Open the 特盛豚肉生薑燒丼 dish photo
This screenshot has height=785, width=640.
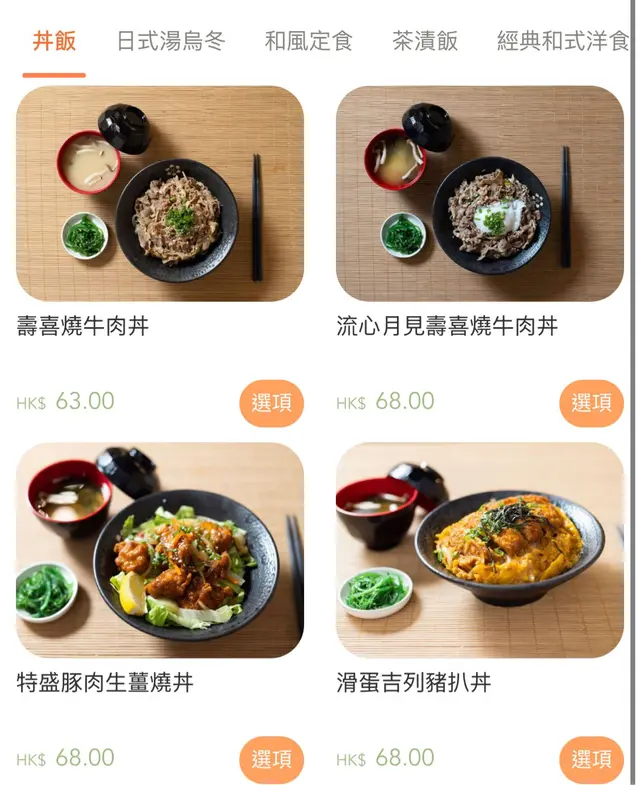[160, 550]
